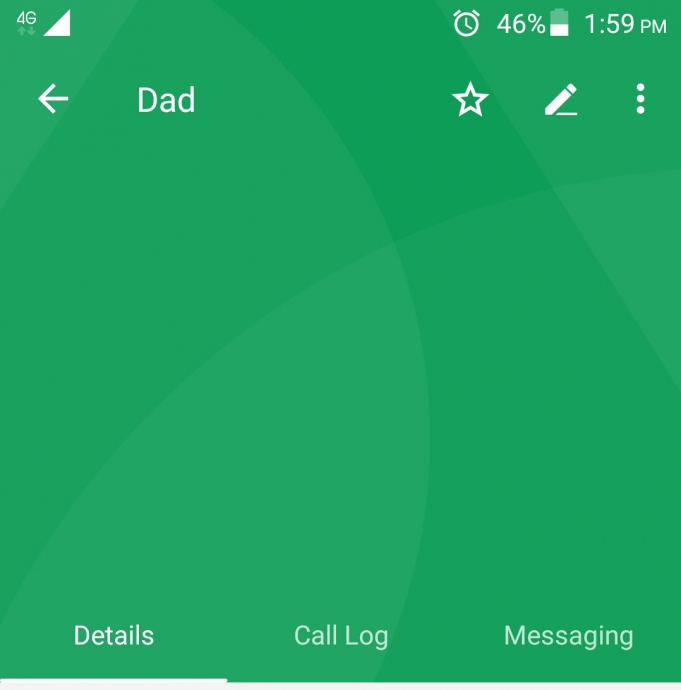The height and width of the screenshot is (690, 681).
Task: Switch to the Call Log tab
Action: 341,636
